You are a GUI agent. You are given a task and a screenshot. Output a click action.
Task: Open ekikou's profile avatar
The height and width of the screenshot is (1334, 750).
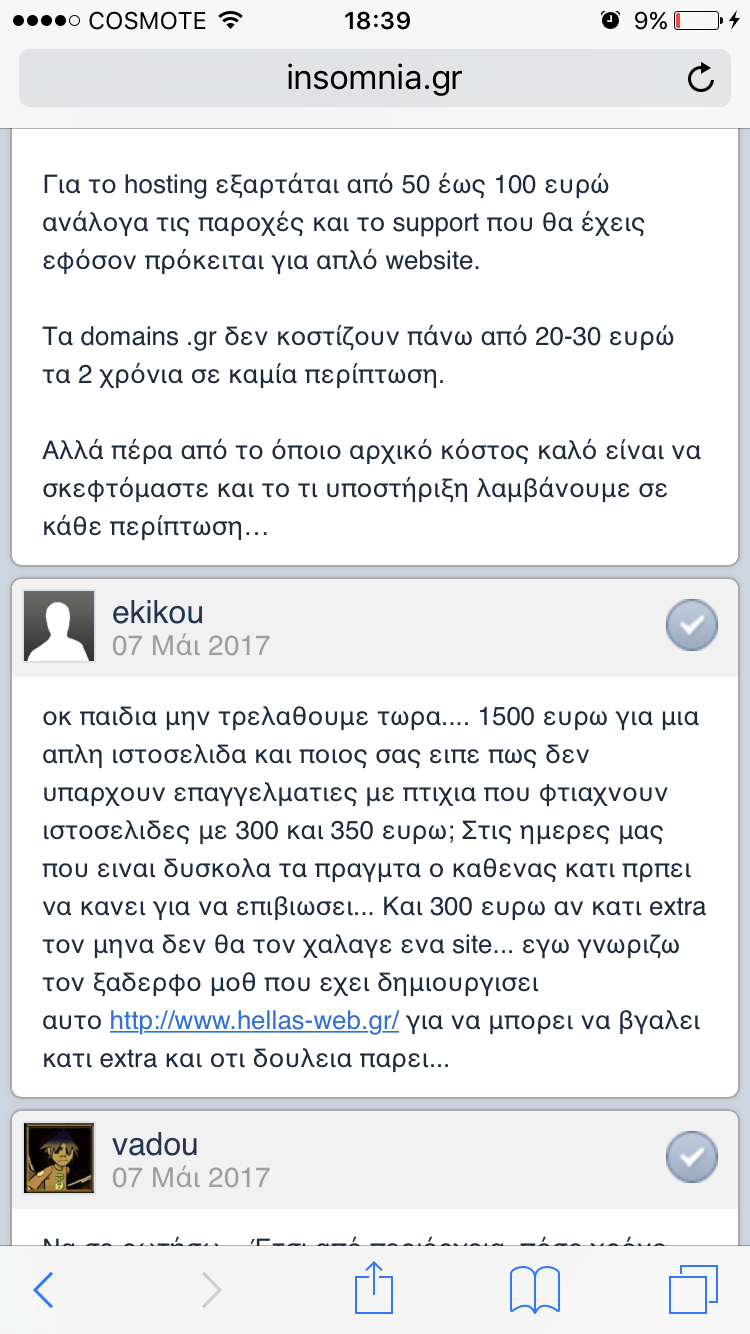[58, 626]
